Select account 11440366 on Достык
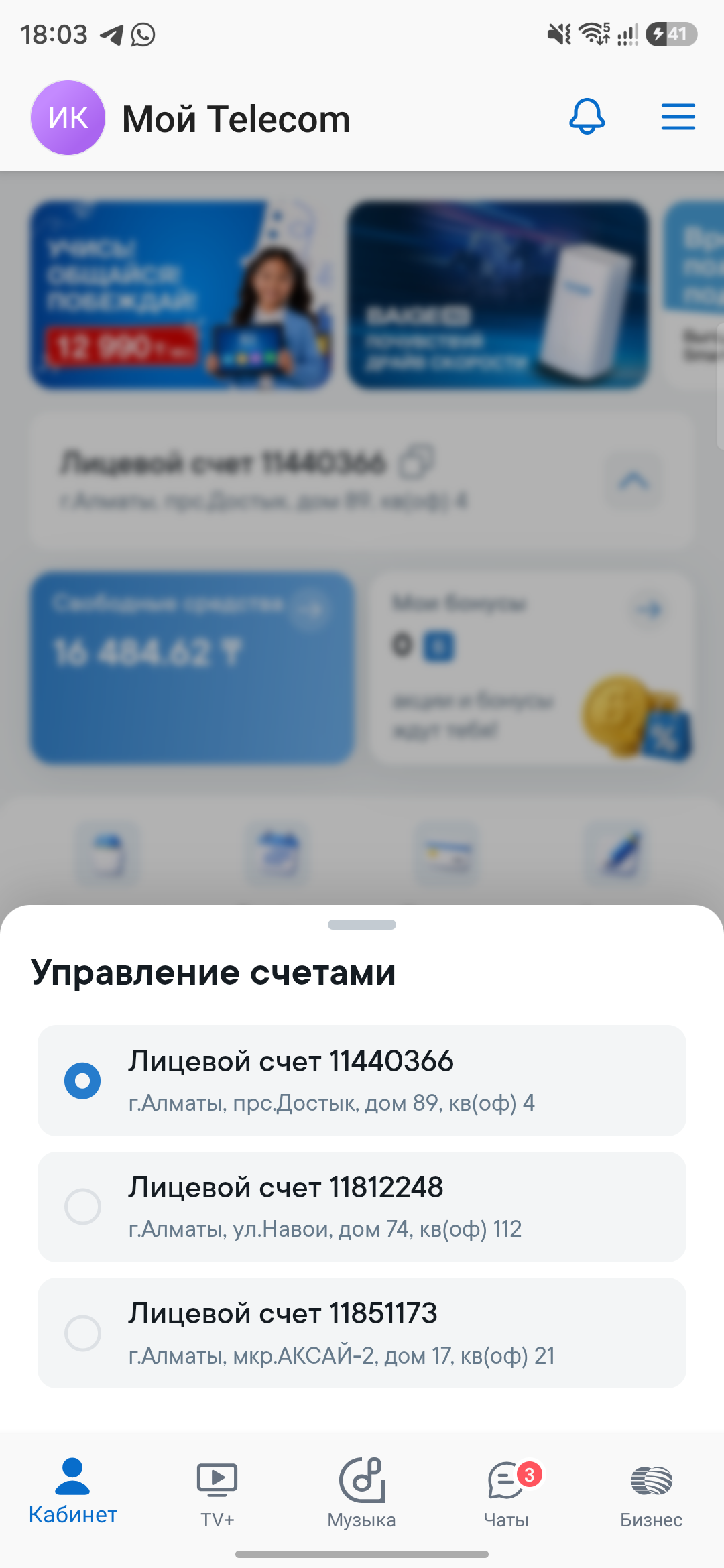The height and width of the screenshot is (1568, 724). 362,1080
